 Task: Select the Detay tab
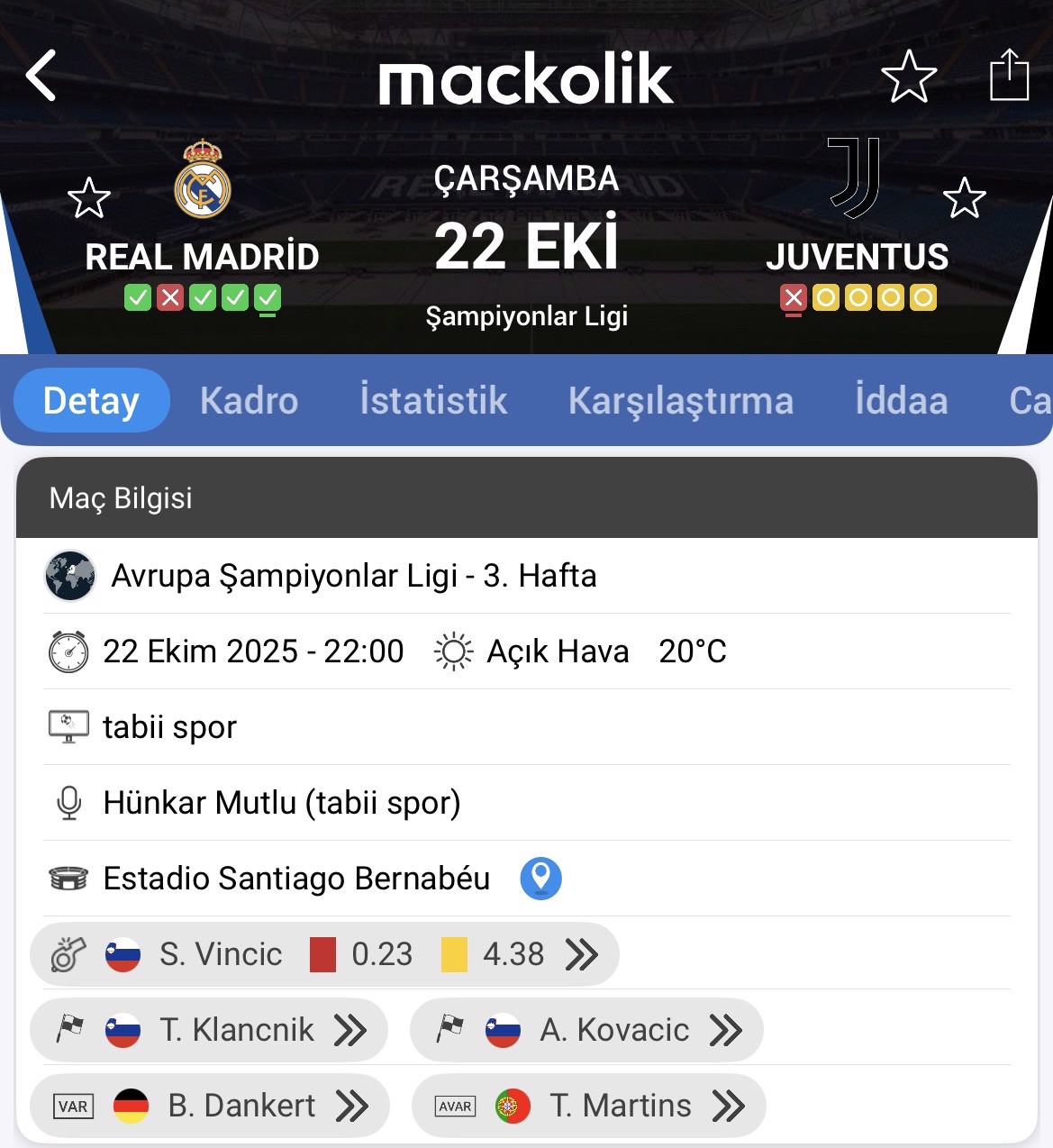click(x=92, y=400)
